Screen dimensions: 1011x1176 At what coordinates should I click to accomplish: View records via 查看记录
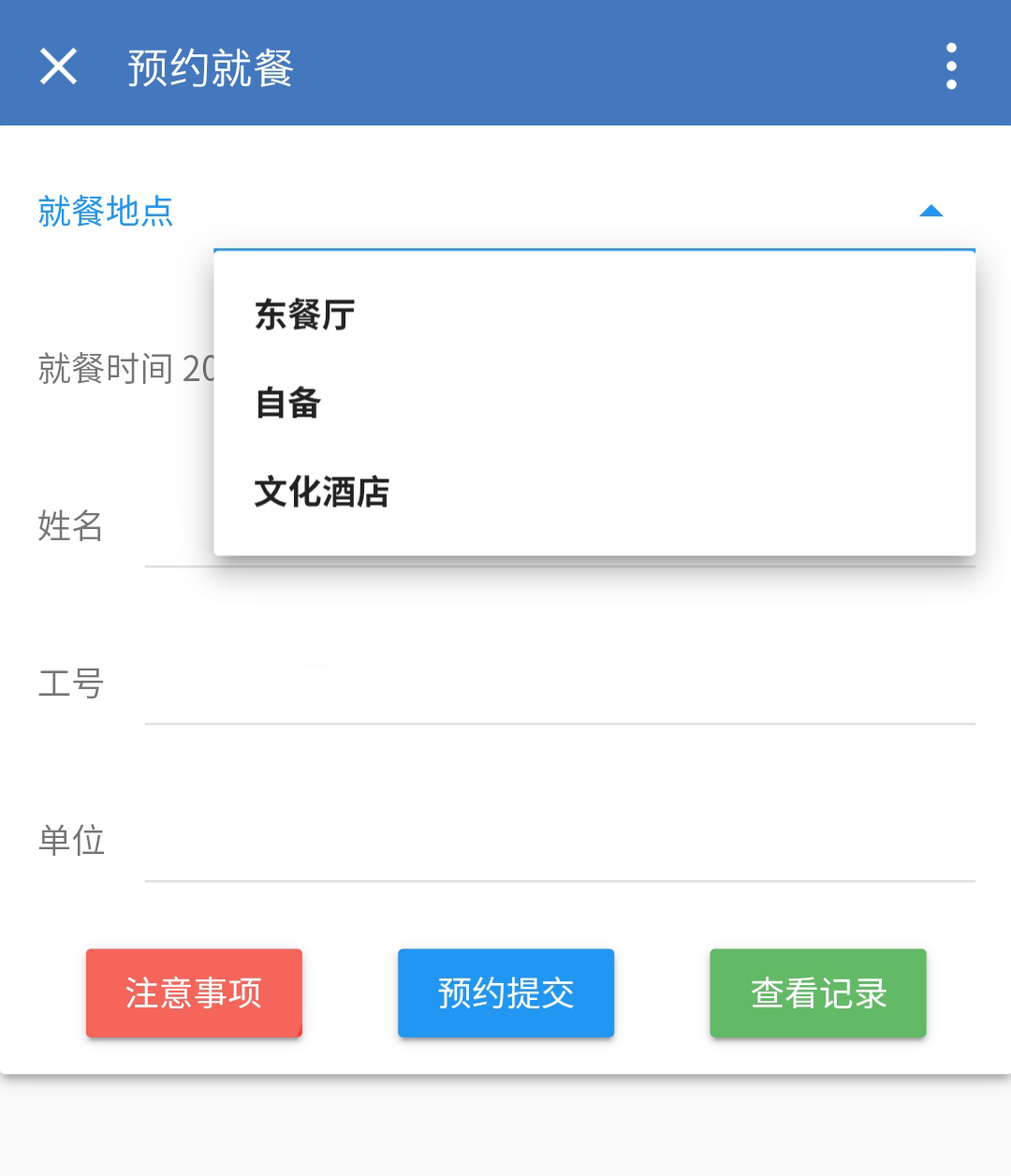pyautogui.click(x=817, y=993)
